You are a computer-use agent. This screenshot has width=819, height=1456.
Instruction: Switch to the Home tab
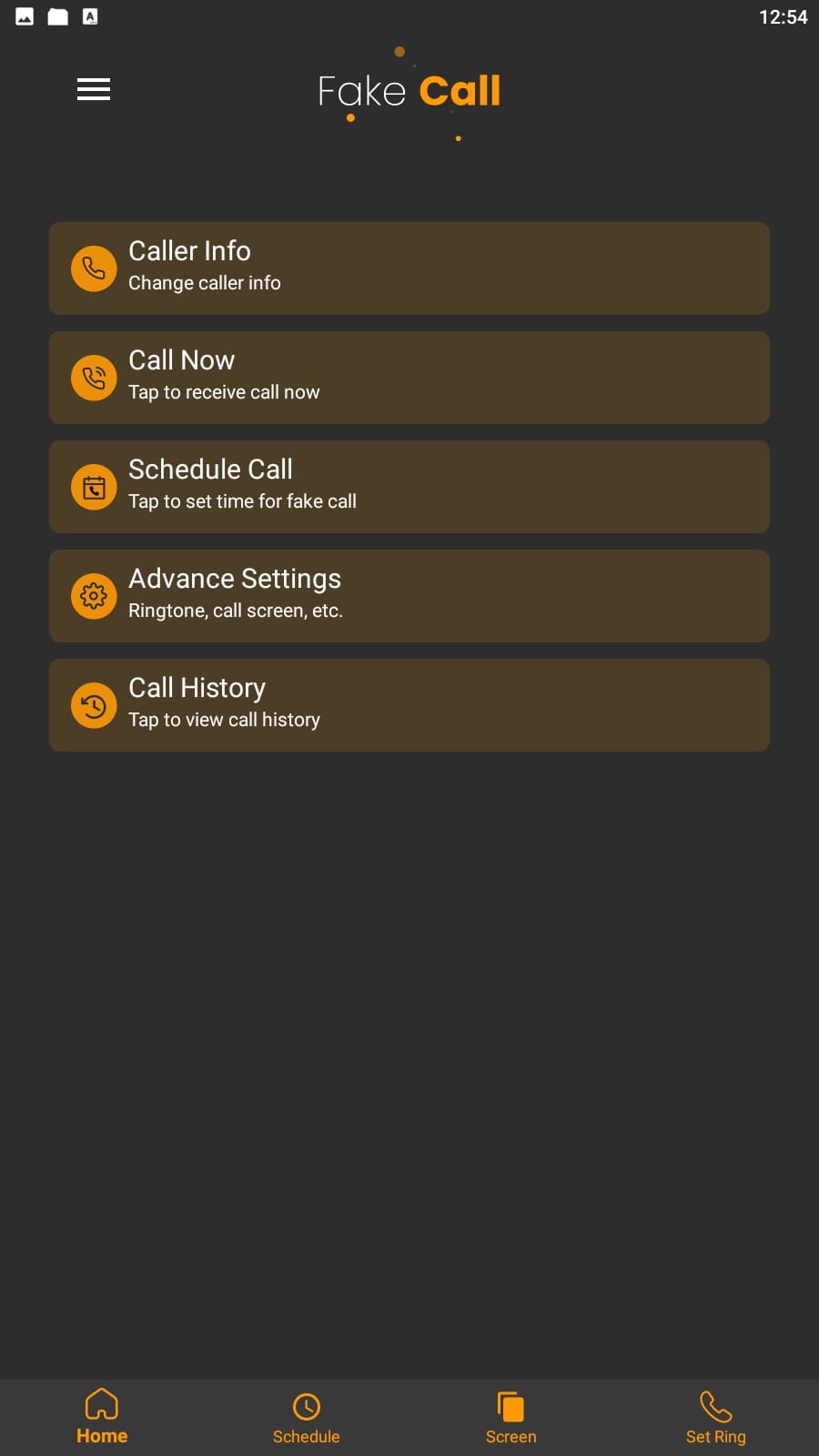(102, 1417)
